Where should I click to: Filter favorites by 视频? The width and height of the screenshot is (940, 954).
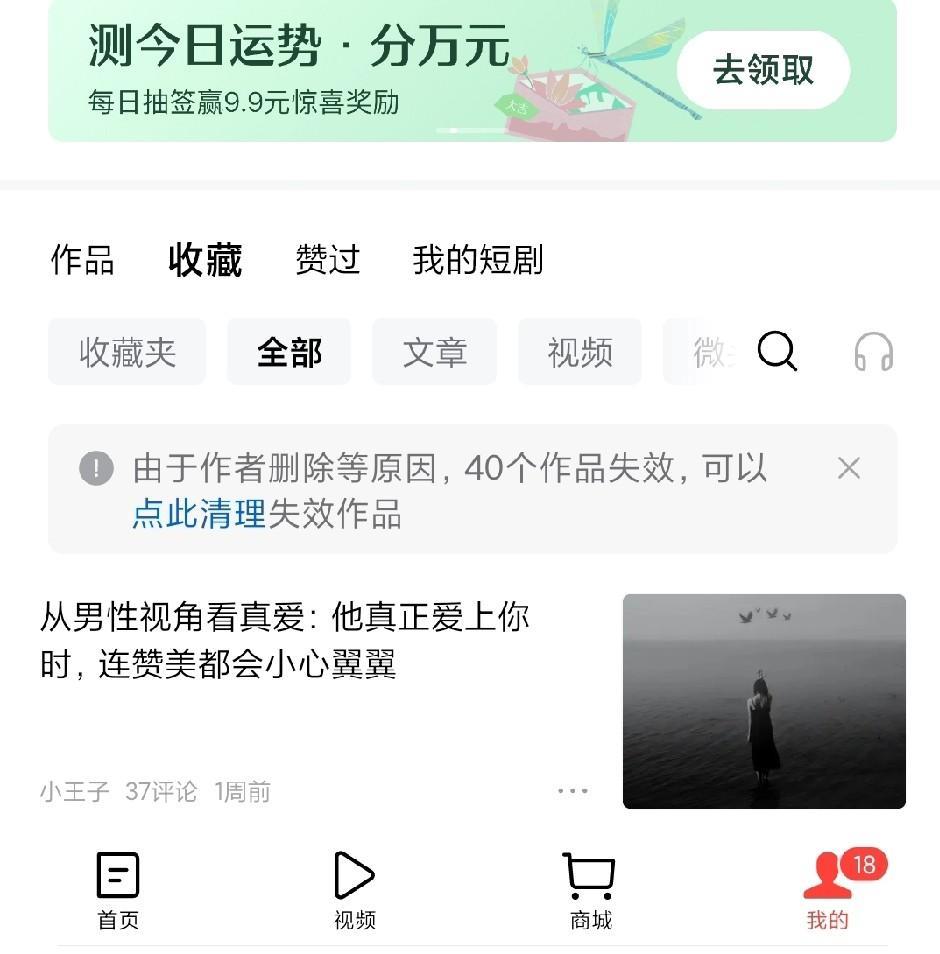(580, 352)
